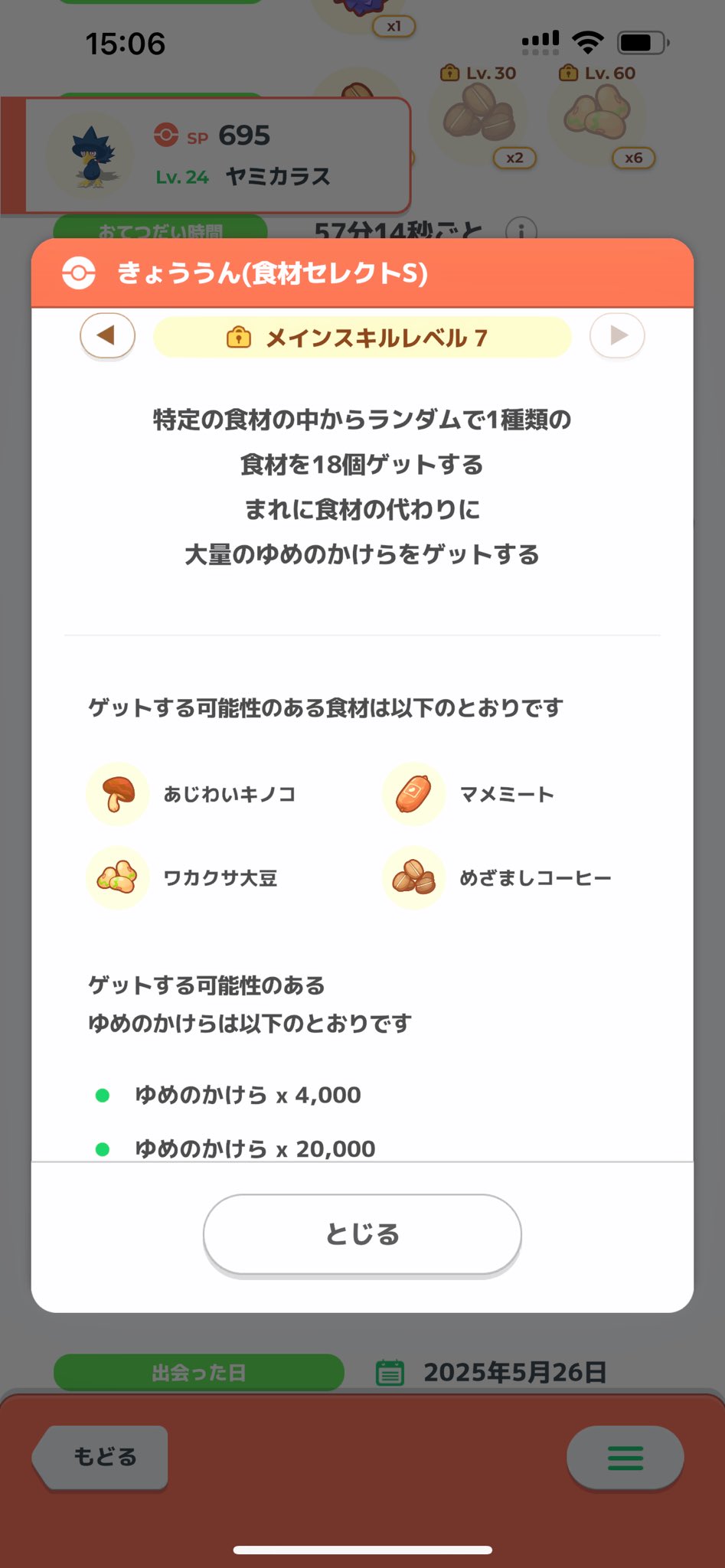
Task: Go to the previous main skill level
Action: point(107,335)
